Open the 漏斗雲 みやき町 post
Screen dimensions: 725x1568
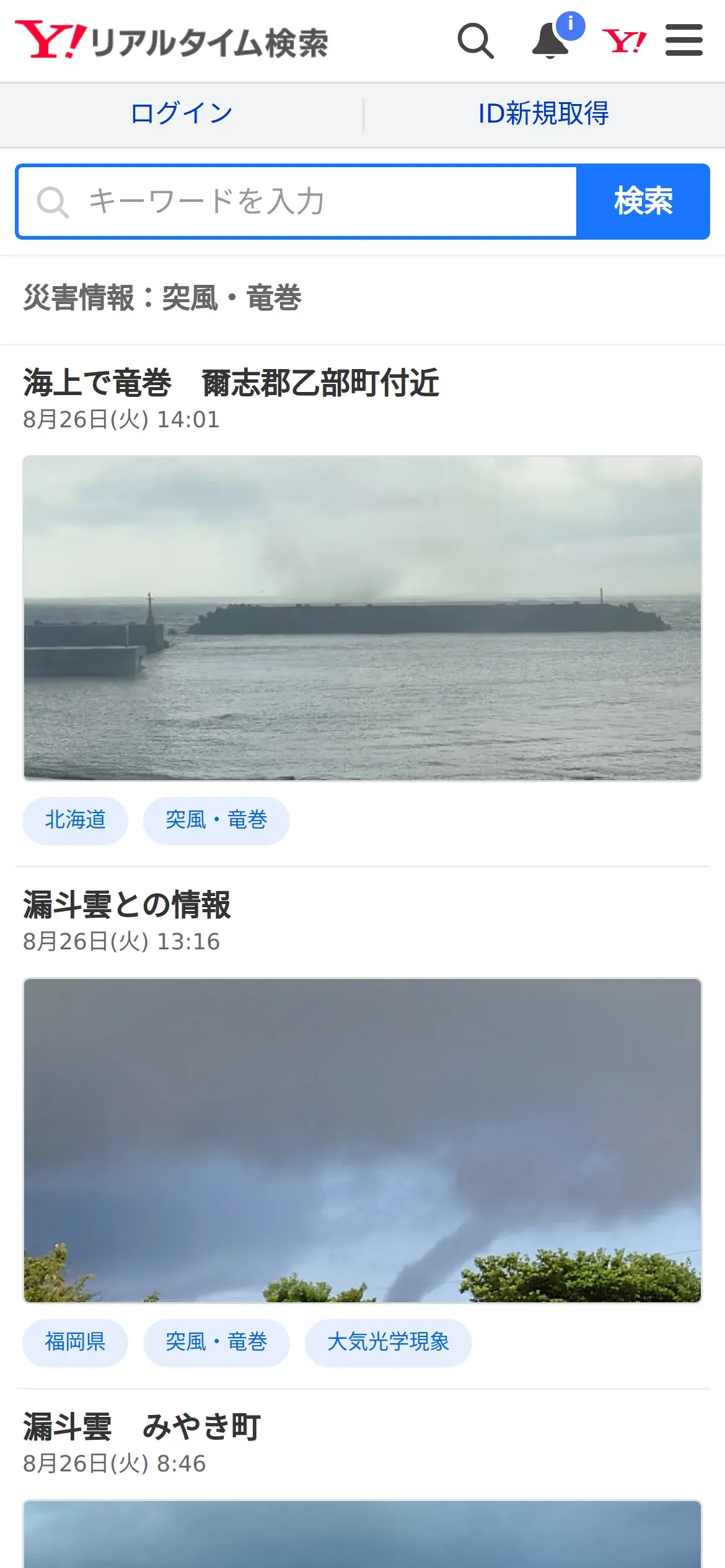(x=142, y=1427)
